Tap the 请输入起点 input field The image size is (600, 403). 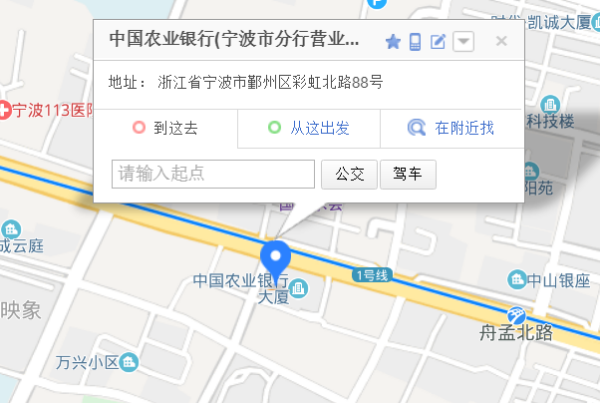pyautogui.click(x=214, y=174)
